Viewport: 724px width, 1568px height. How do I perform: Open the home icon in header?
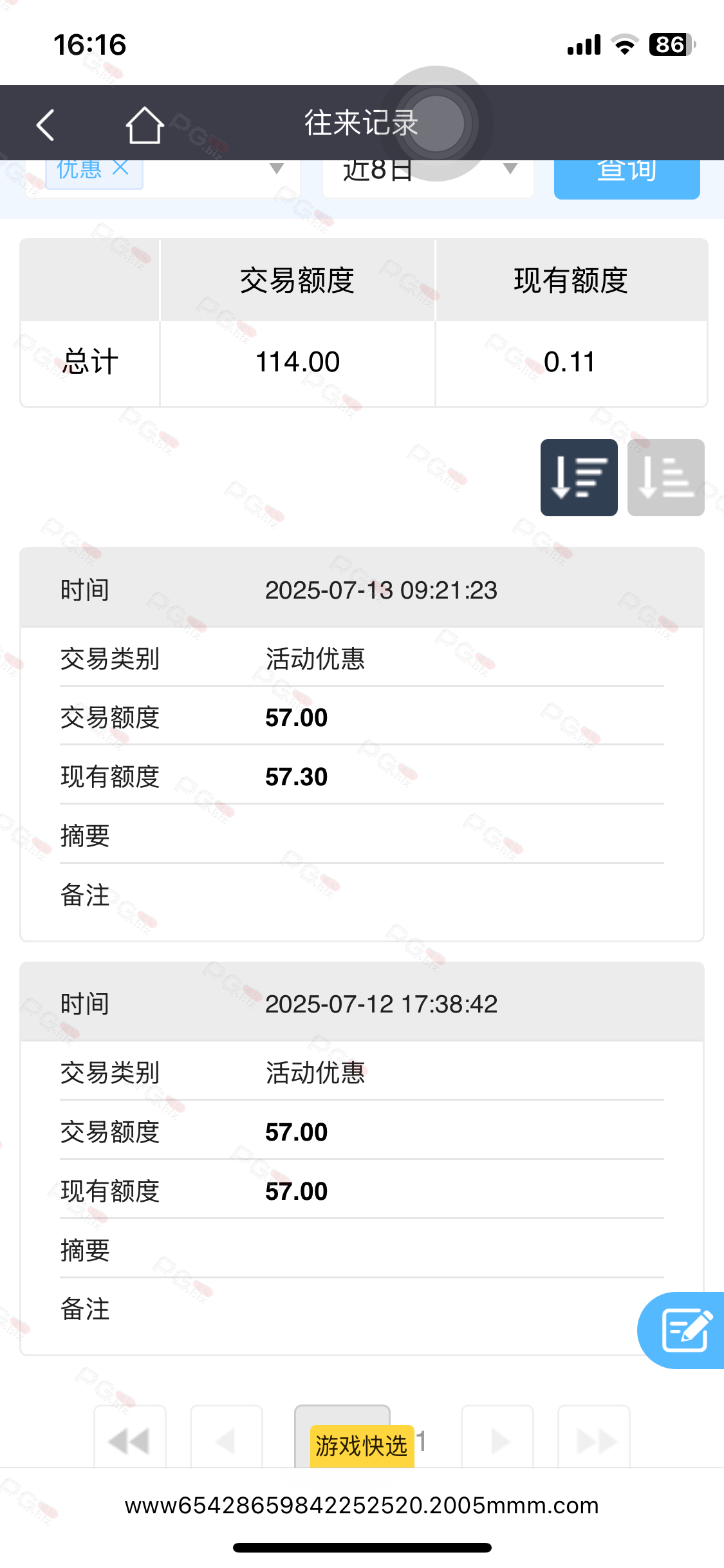[144, 125]
